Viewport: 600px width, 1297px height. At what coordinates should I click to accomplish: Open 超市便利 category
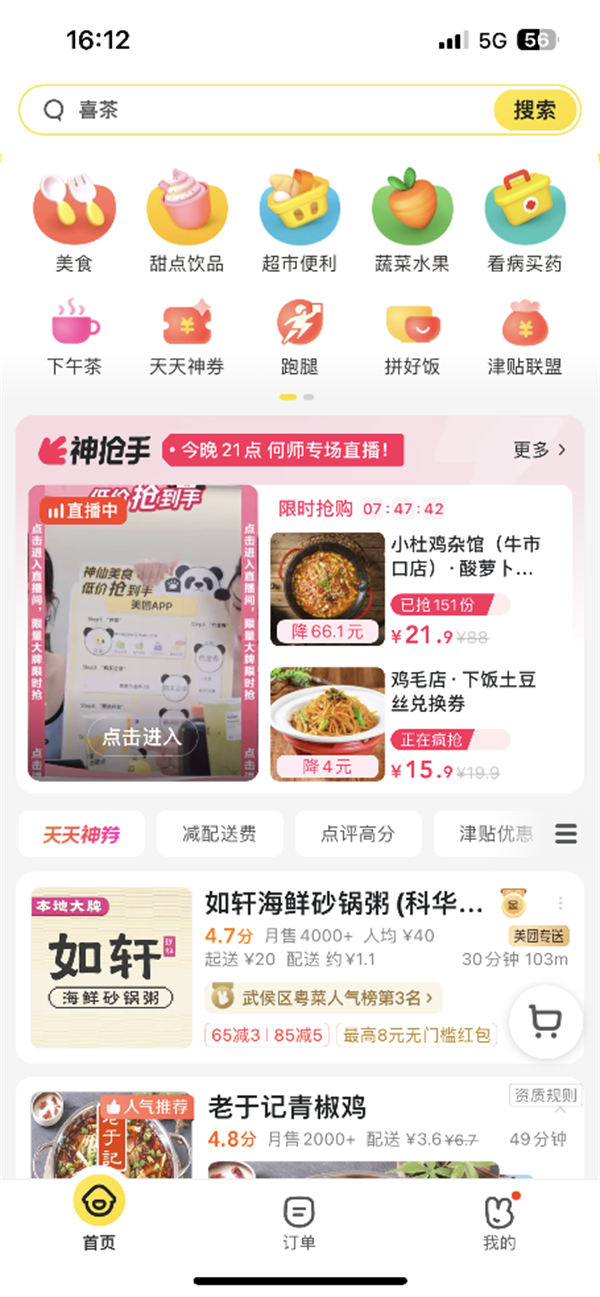tap(298, 221)
